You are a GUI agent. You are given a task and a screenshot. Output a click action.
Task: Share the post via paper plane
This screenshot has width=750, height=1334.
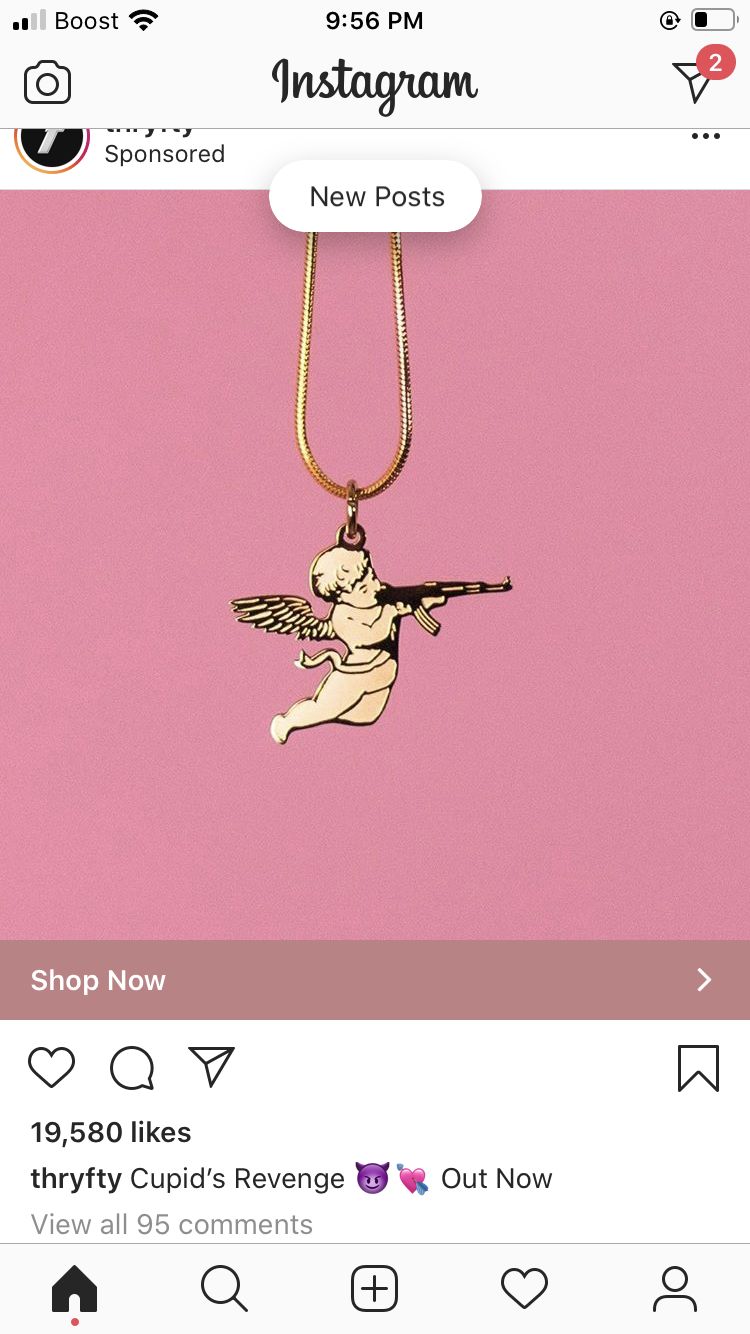point(211,1067)
